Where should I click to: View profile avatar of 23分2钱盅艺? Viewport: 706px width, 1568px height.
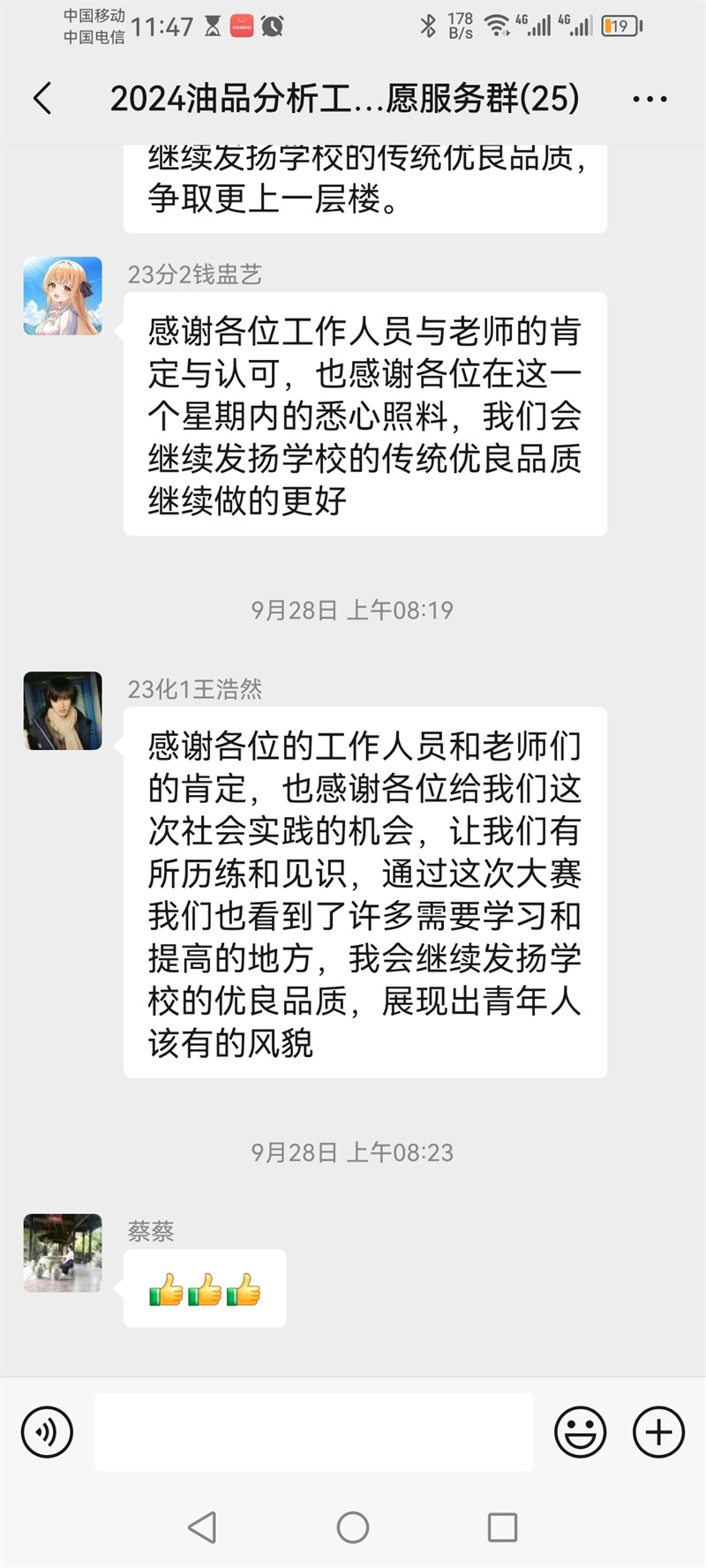(x=63, y=296)
